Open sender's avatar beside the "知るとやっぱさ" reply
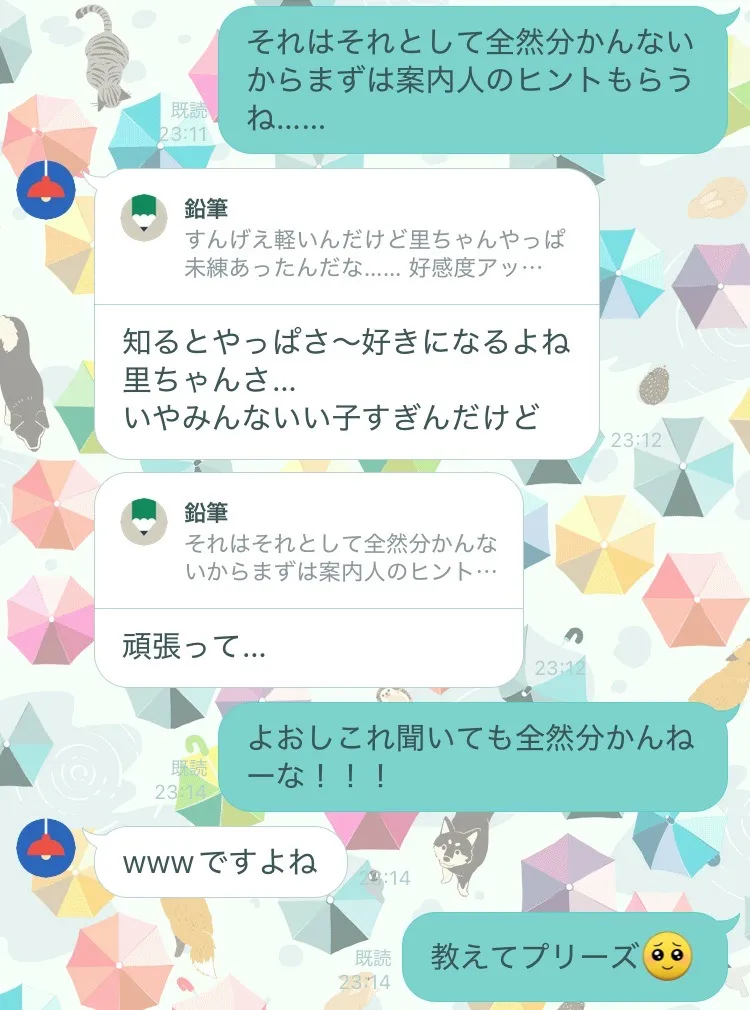 tap(45, 186)
